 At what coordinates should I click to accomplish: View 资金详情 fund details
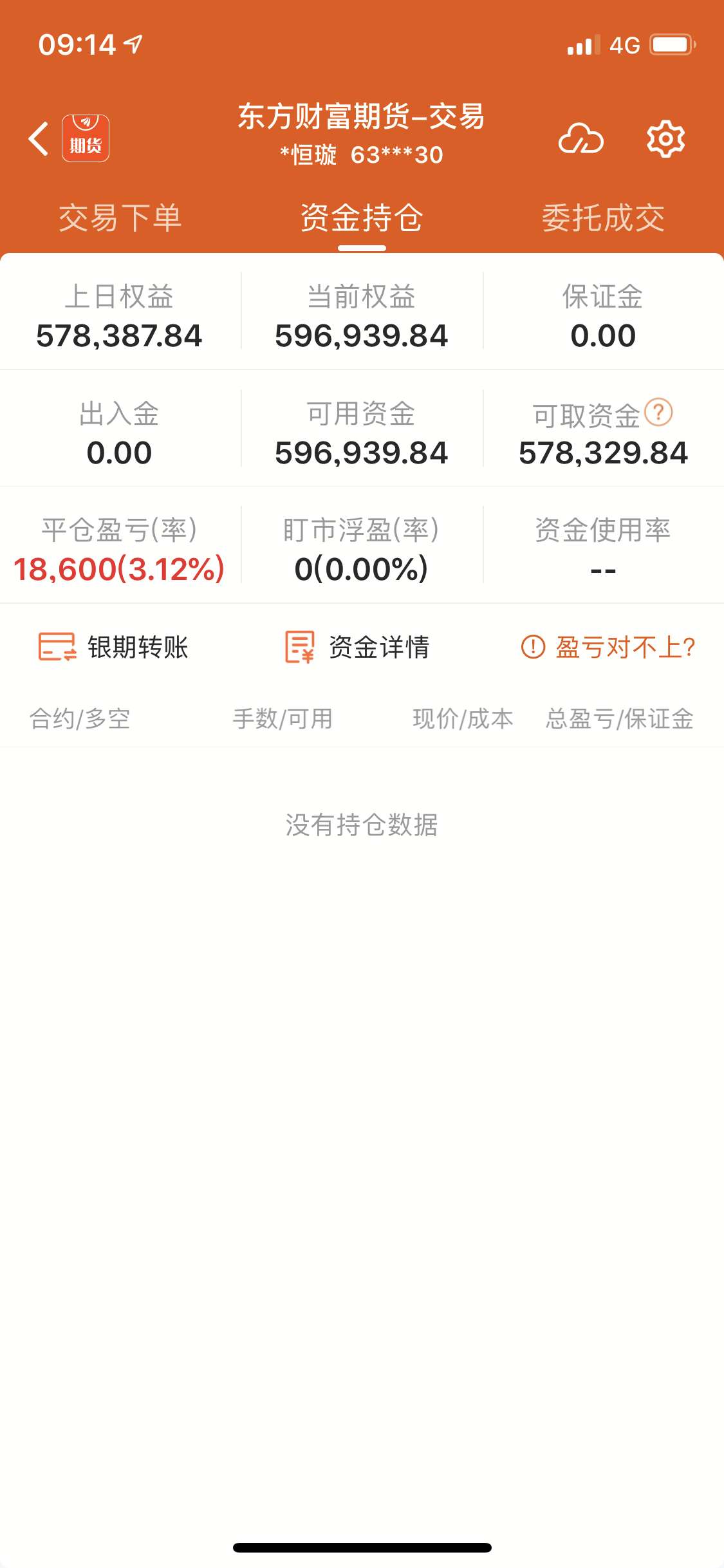(358, 647)
